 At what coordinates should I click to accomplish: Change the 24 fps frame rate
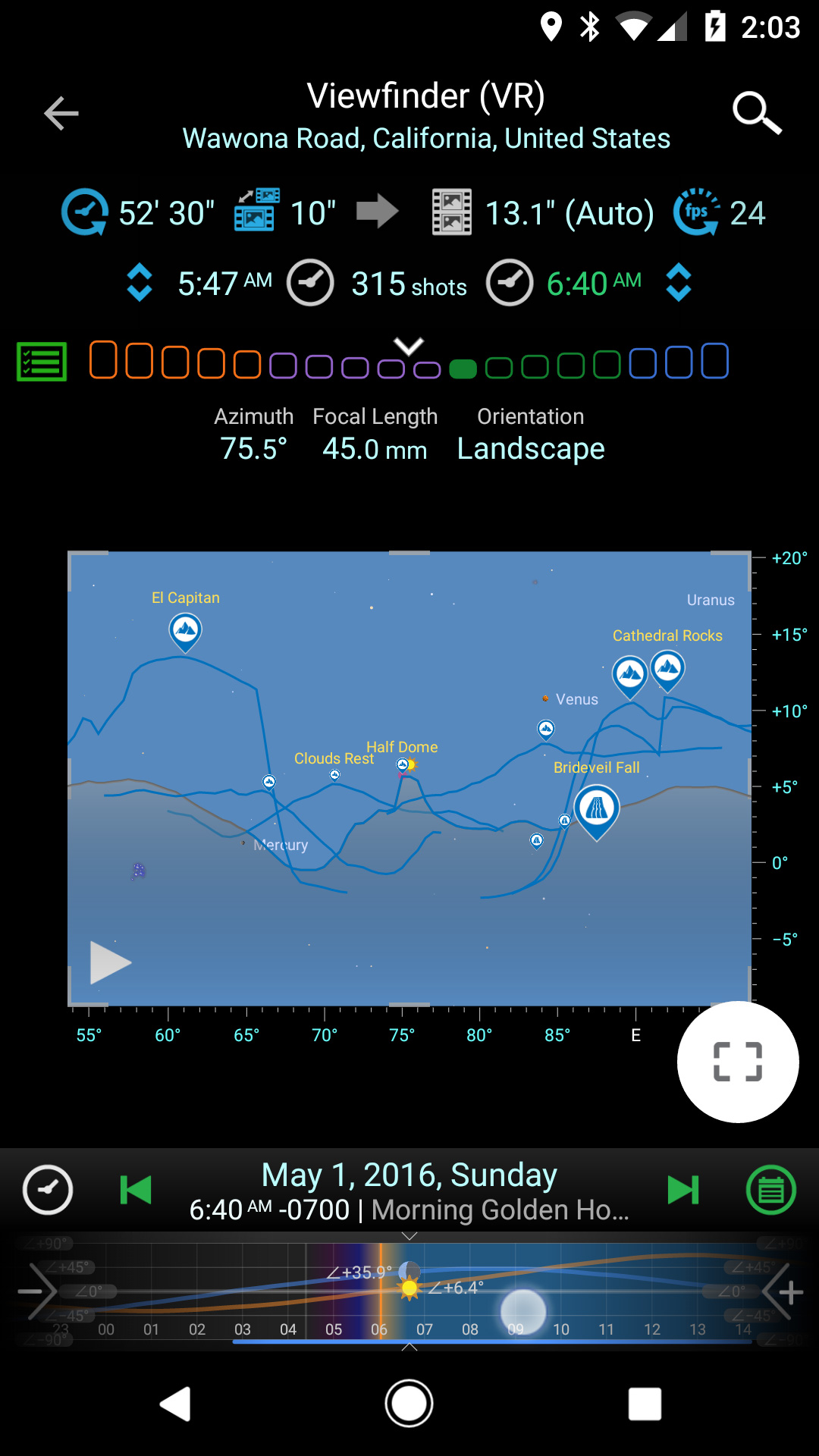click(x=720, y=213)
